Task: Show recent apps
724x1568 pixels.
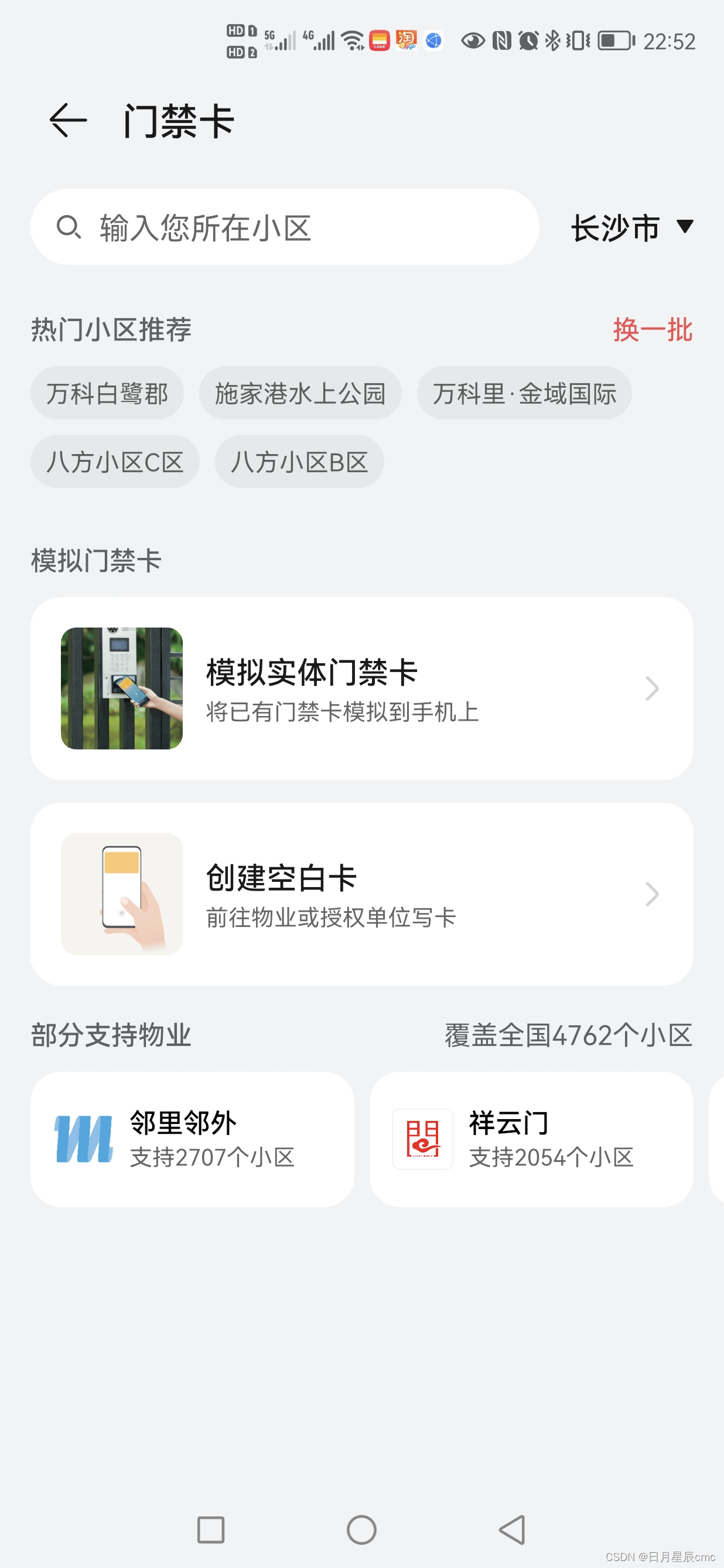Action: click(x=210, y=1530)
